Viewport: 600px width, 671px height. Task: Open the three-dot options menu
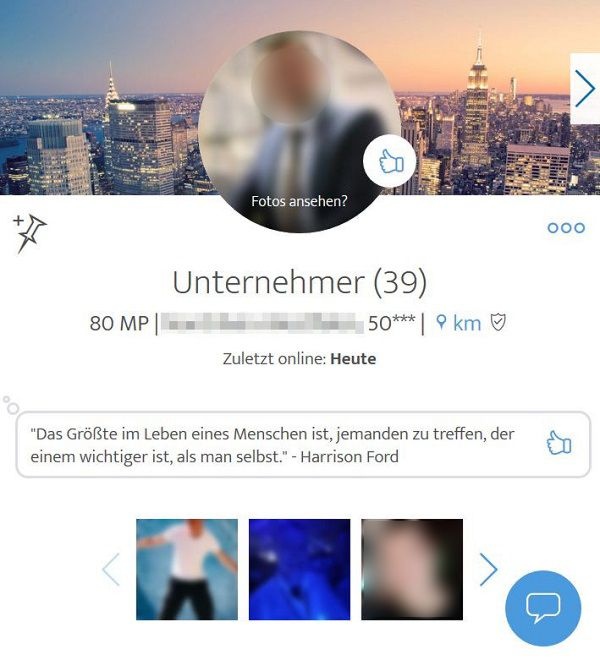[x=566, y=228]
